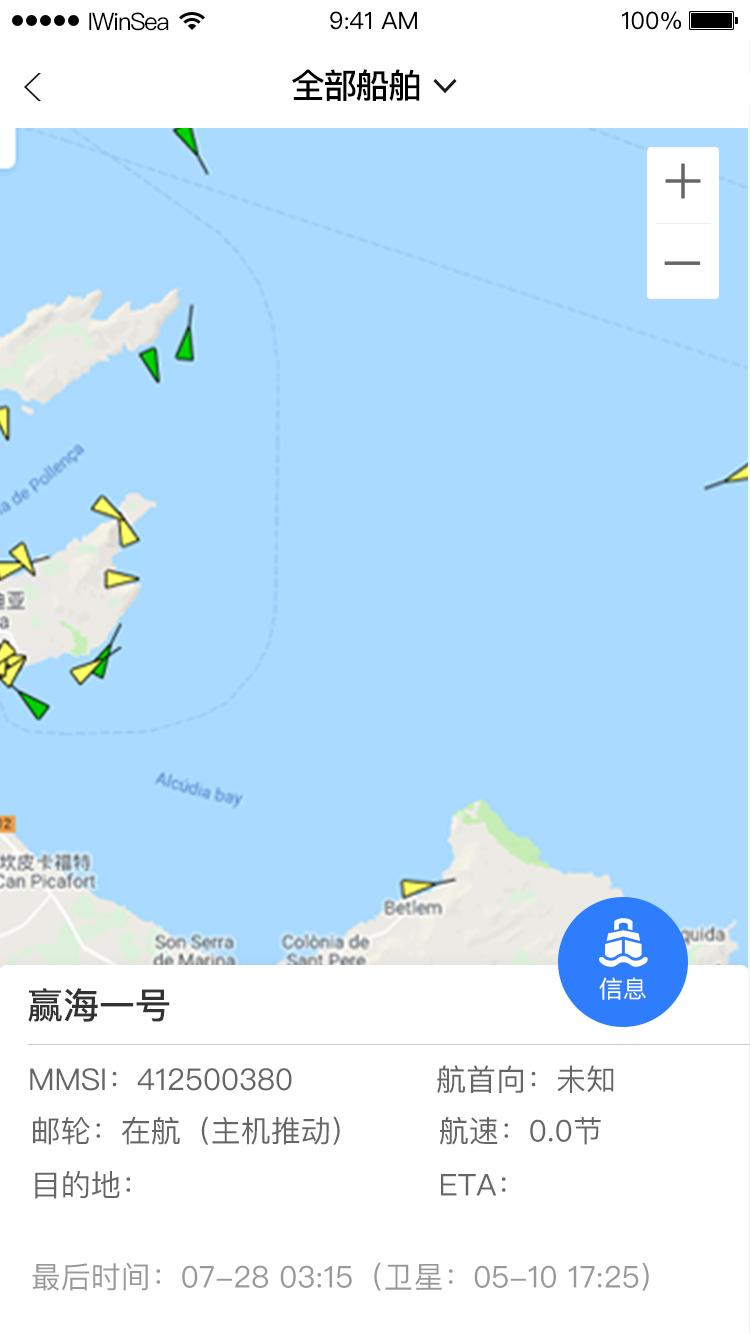This screenshot has height=1334, width=750.
Task: Expand the 全部船舶 dropdown
Action: coord(374,87)
